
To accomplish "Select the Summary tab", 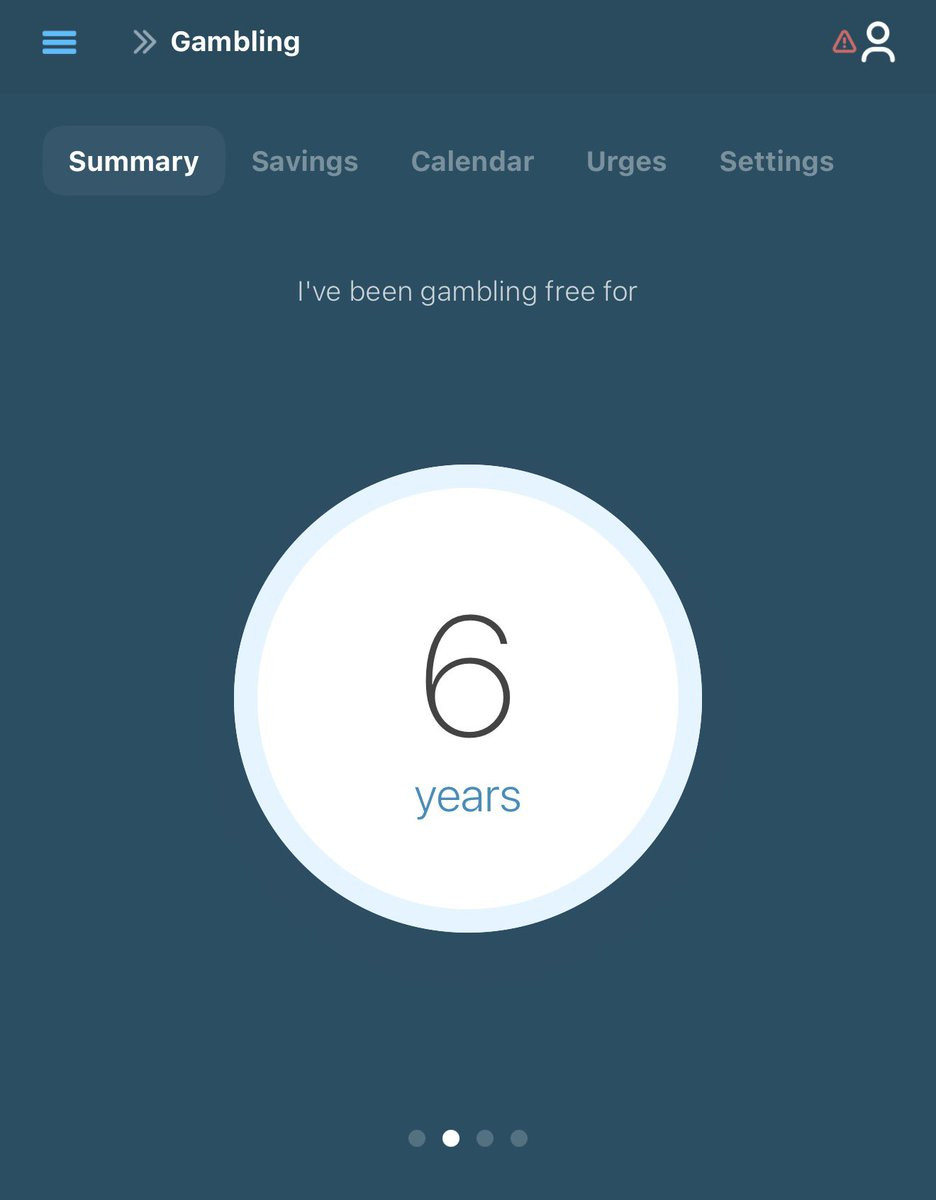I will 134,161.
